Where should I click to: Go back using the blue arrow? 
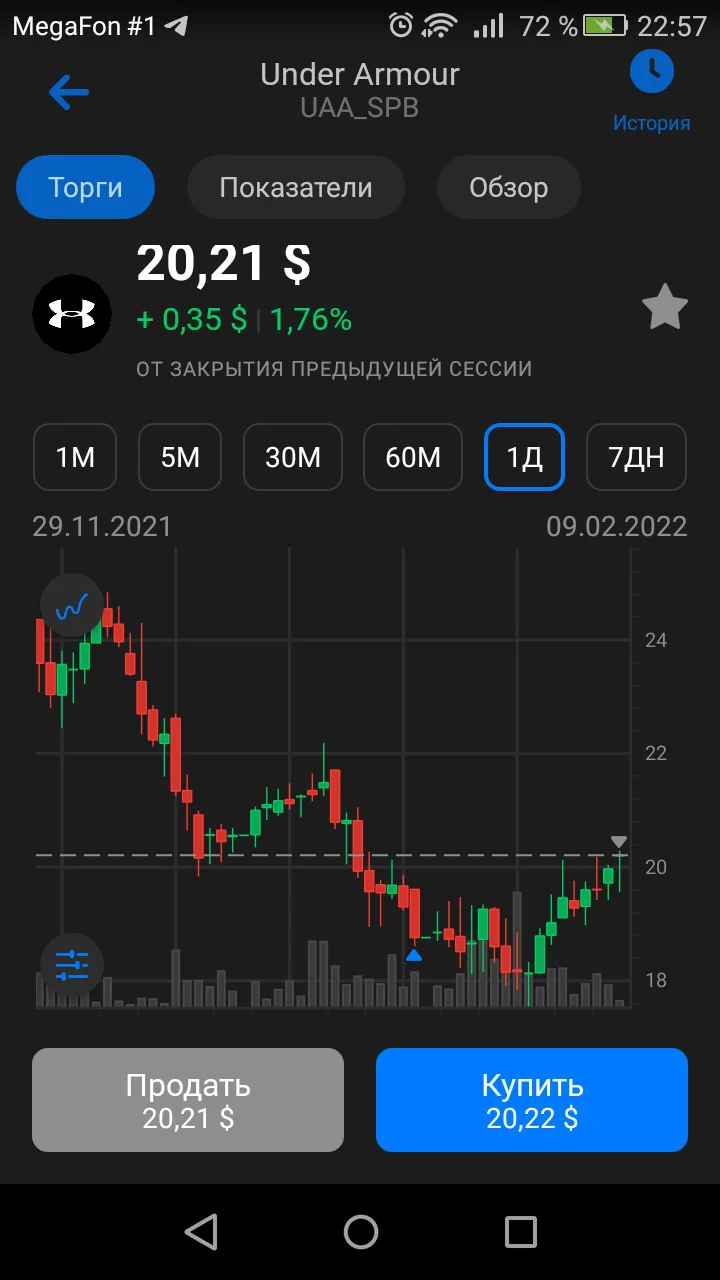69,93
